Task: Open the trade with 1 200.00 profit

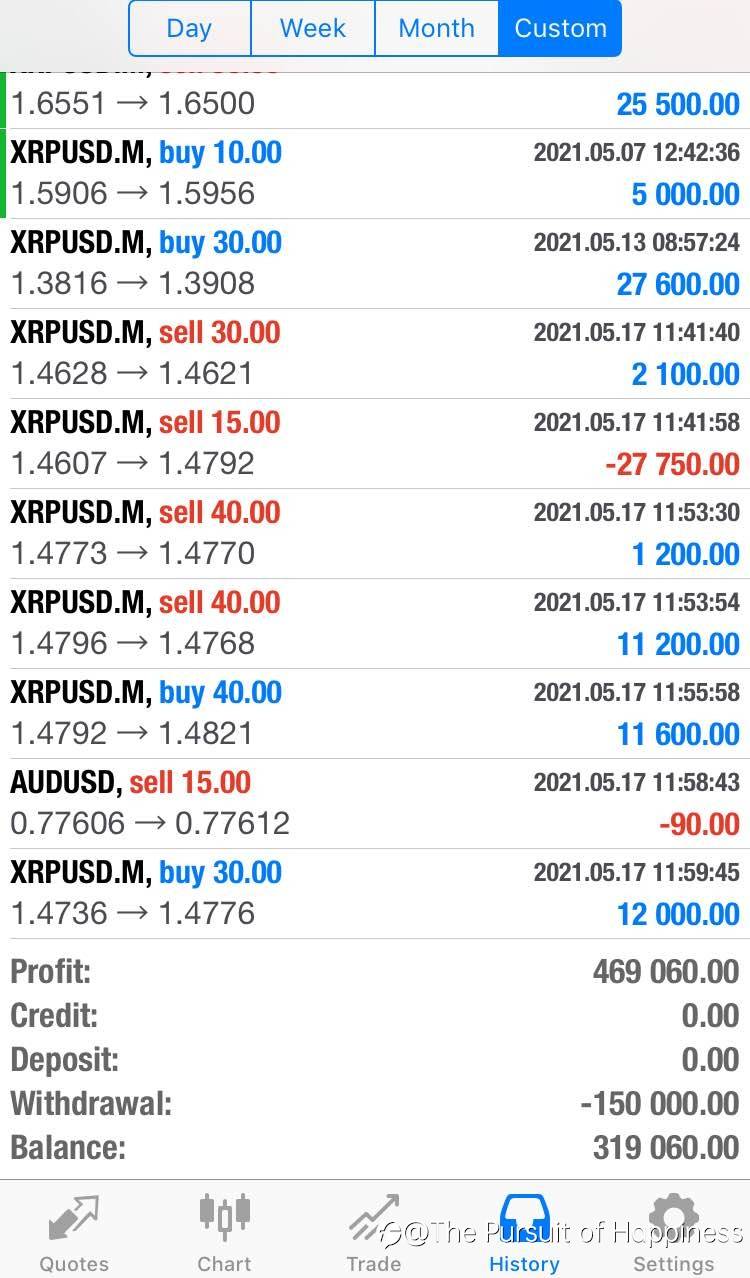Action: (375, 534)
